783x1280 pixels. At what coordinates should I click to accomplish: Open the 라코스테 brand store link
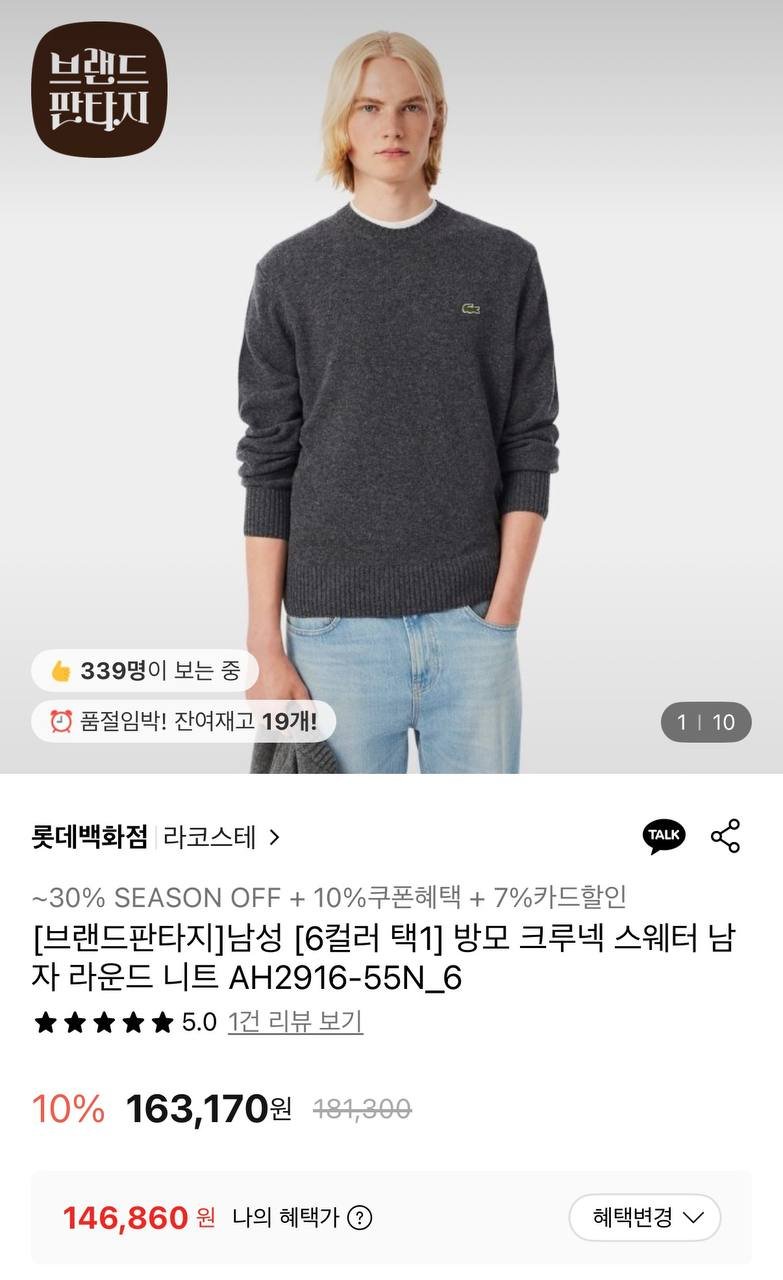(222, 837)
